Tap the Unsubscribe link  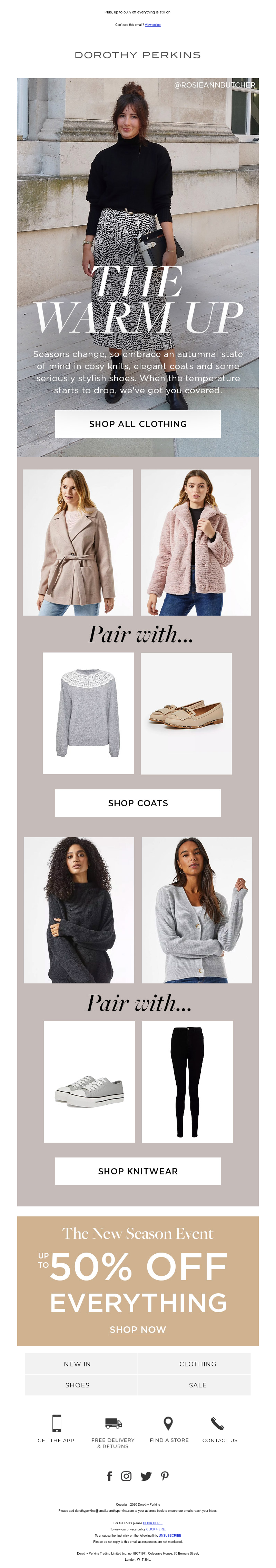click(x=170, y=1535)
